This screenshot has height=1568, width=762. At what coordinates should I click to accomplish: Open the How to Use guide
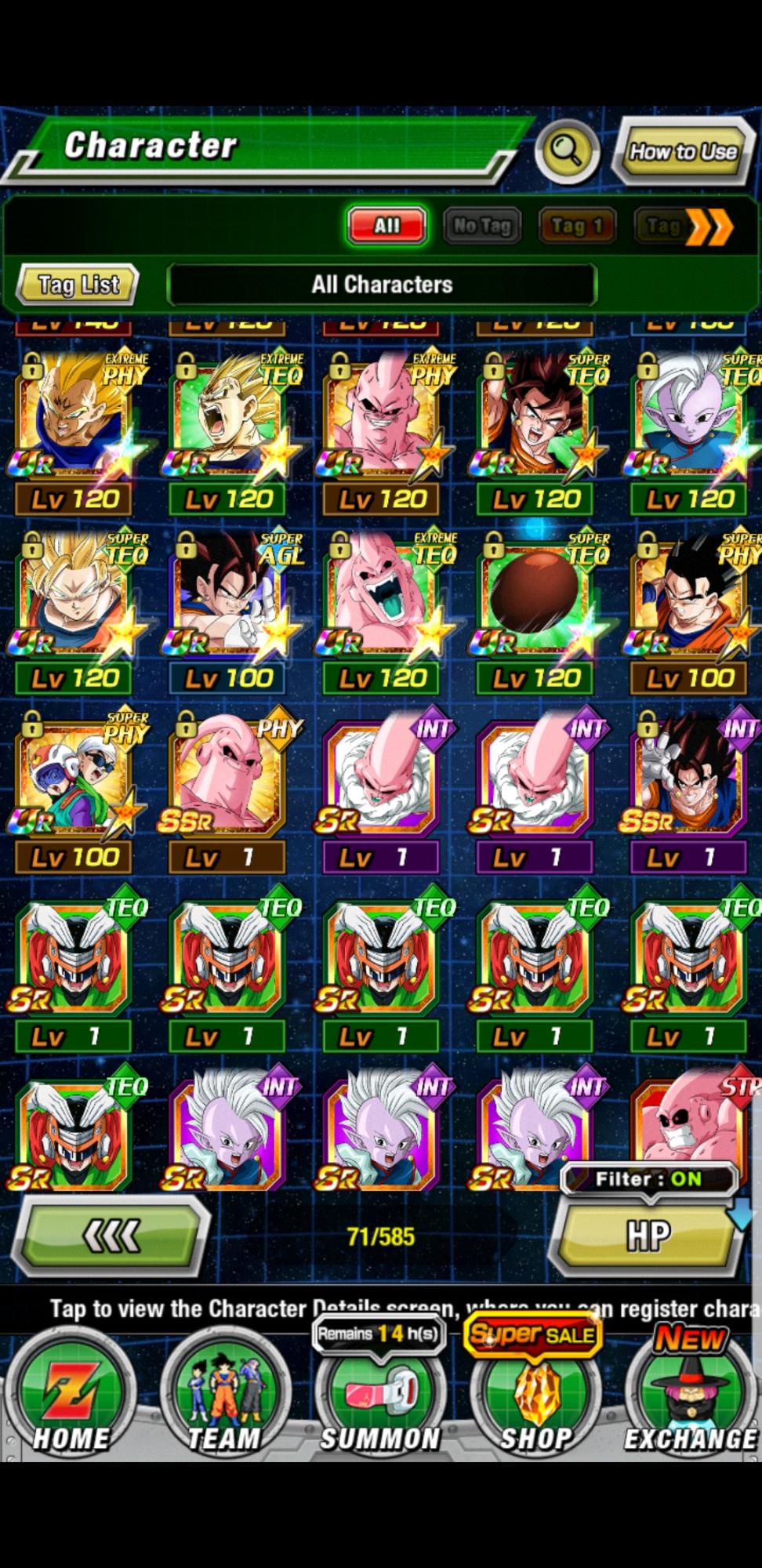click(x=683, y=151)
